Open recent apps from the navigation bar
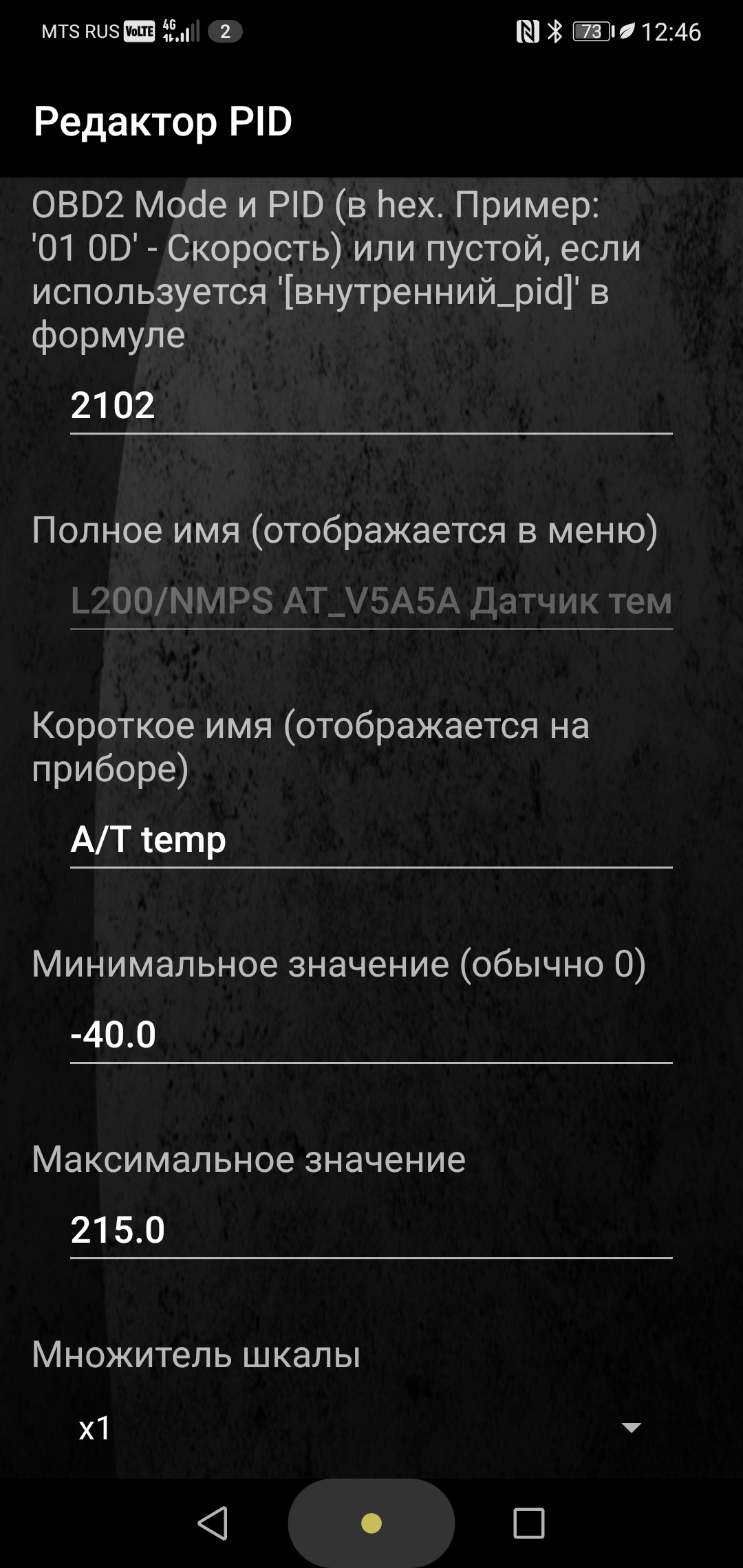 [x=529, y=1523]
